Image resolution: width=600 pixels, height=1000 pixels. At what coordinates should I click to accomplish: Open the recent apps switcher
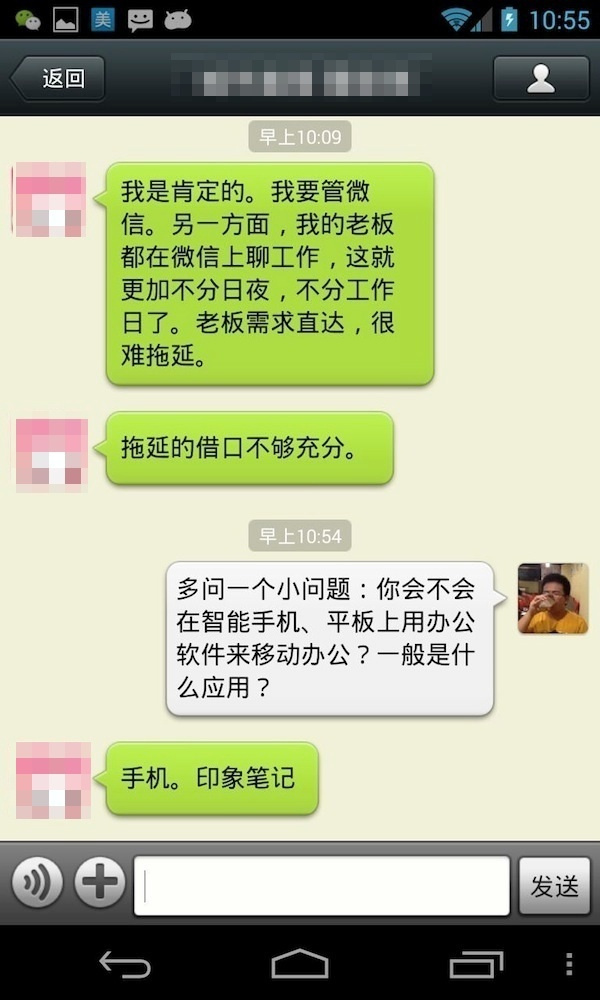pos(476,964)
